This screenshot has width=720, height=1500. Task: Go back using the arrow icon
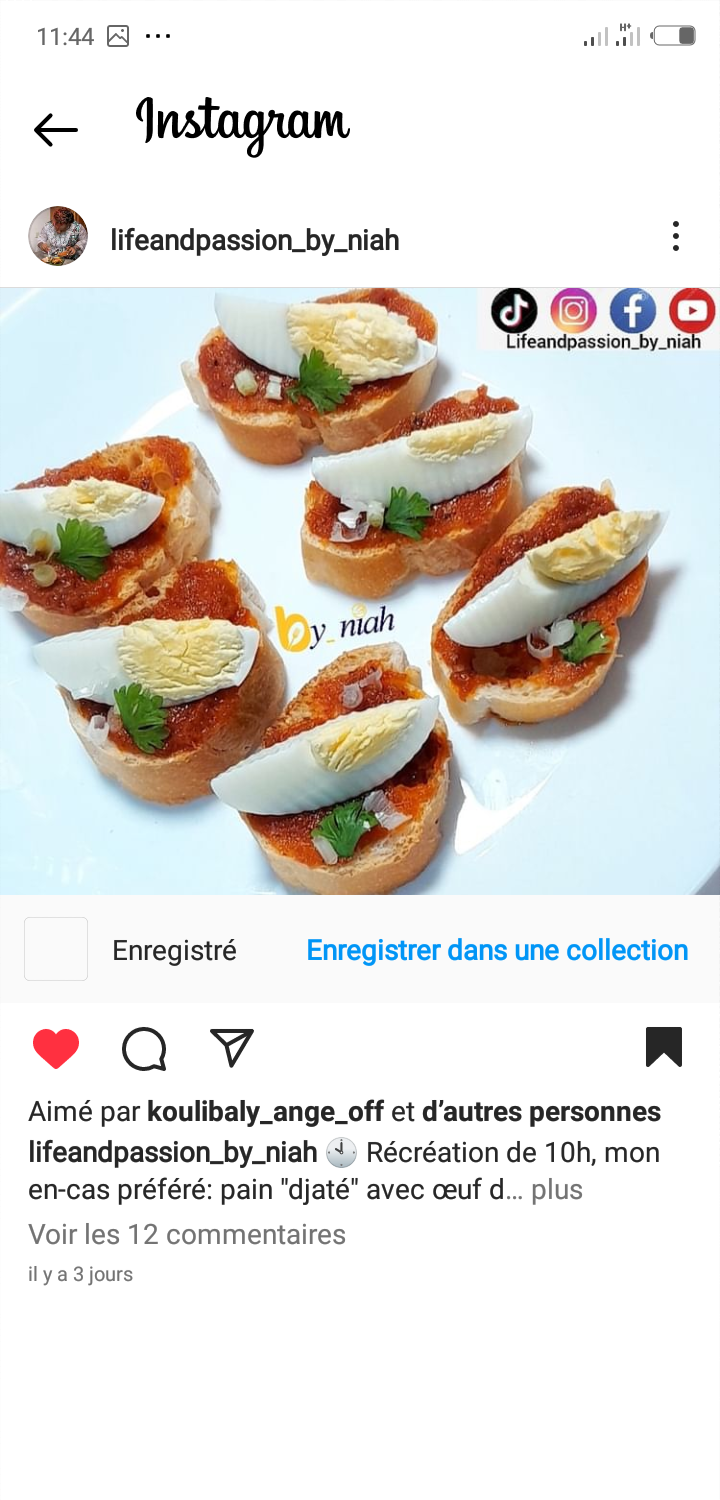pyautogui.click(x=55, y=129)
